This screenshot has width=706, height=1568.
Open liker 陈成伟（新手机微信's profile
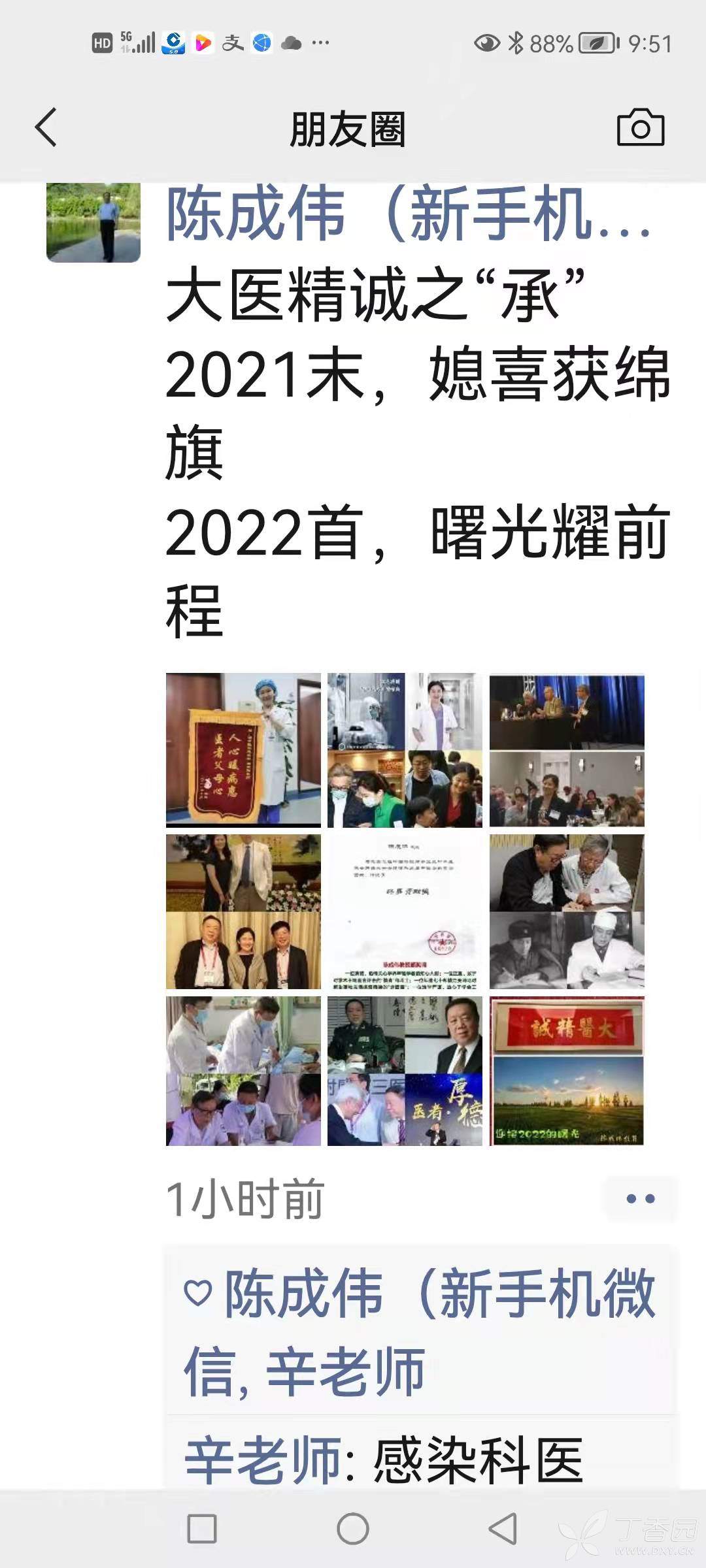(x=438, y=1292)
